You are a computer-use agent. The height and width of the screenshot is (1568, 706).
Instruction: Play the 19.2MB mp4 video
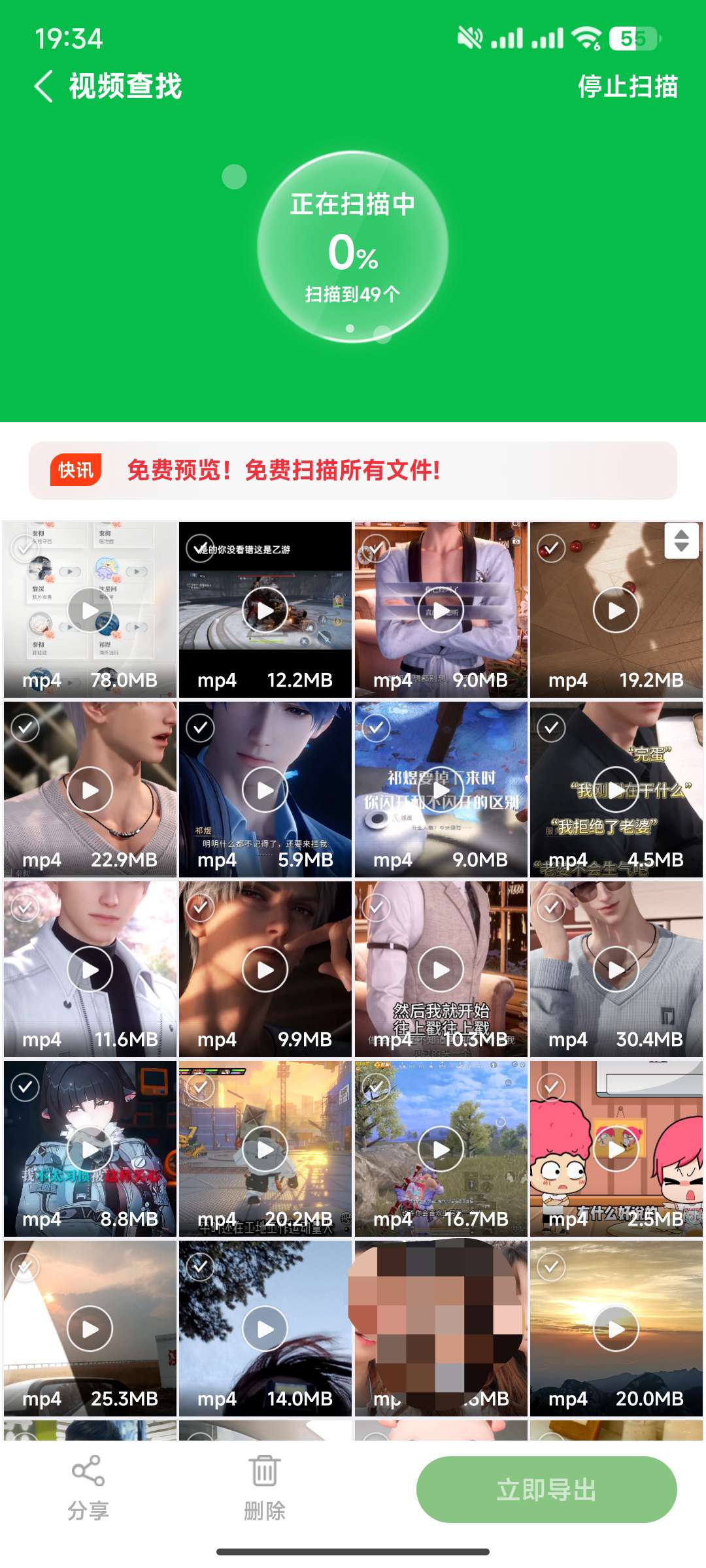click(x=616, y=610)
